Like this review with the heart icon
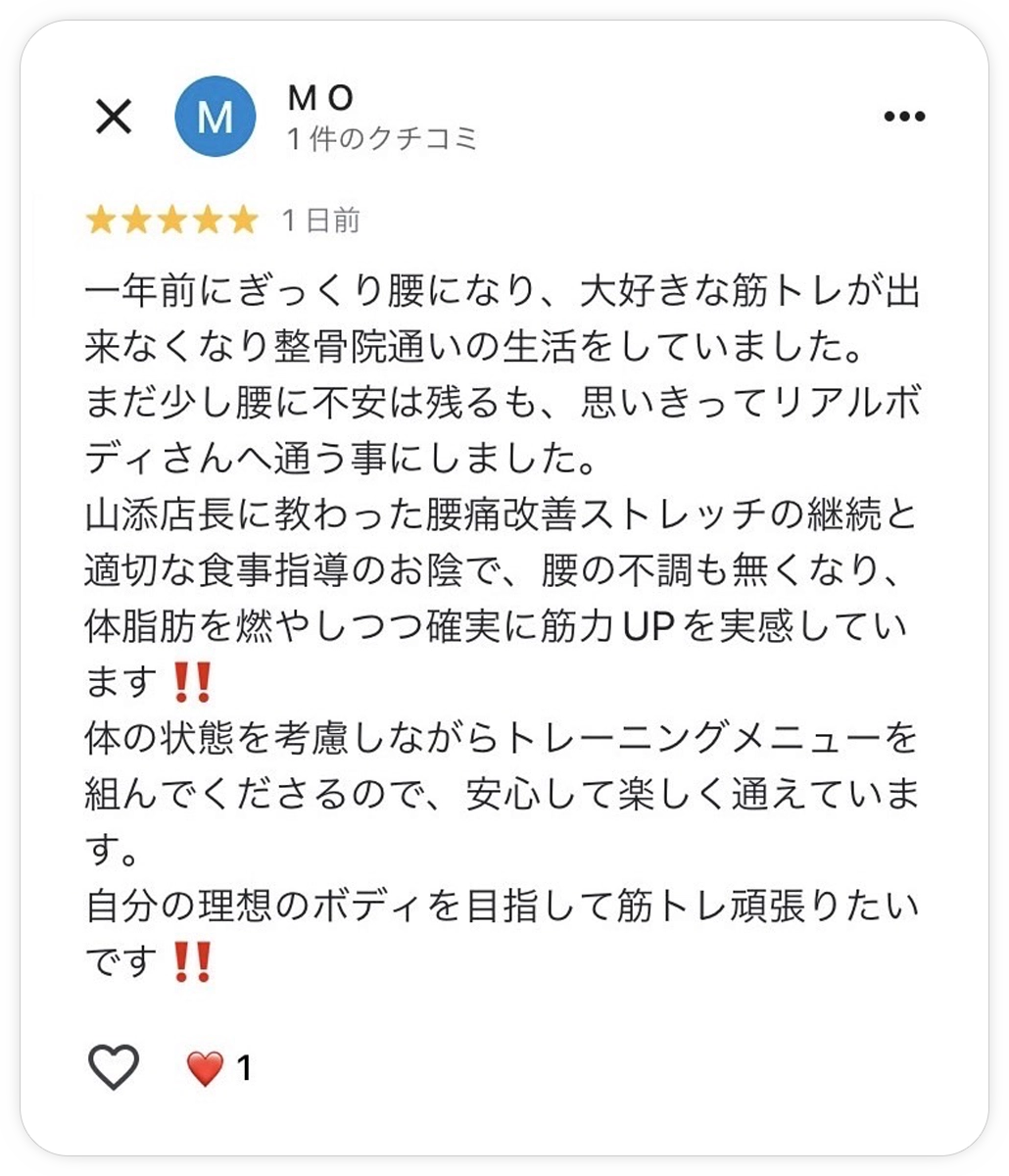 click(x=114, y=1066)
